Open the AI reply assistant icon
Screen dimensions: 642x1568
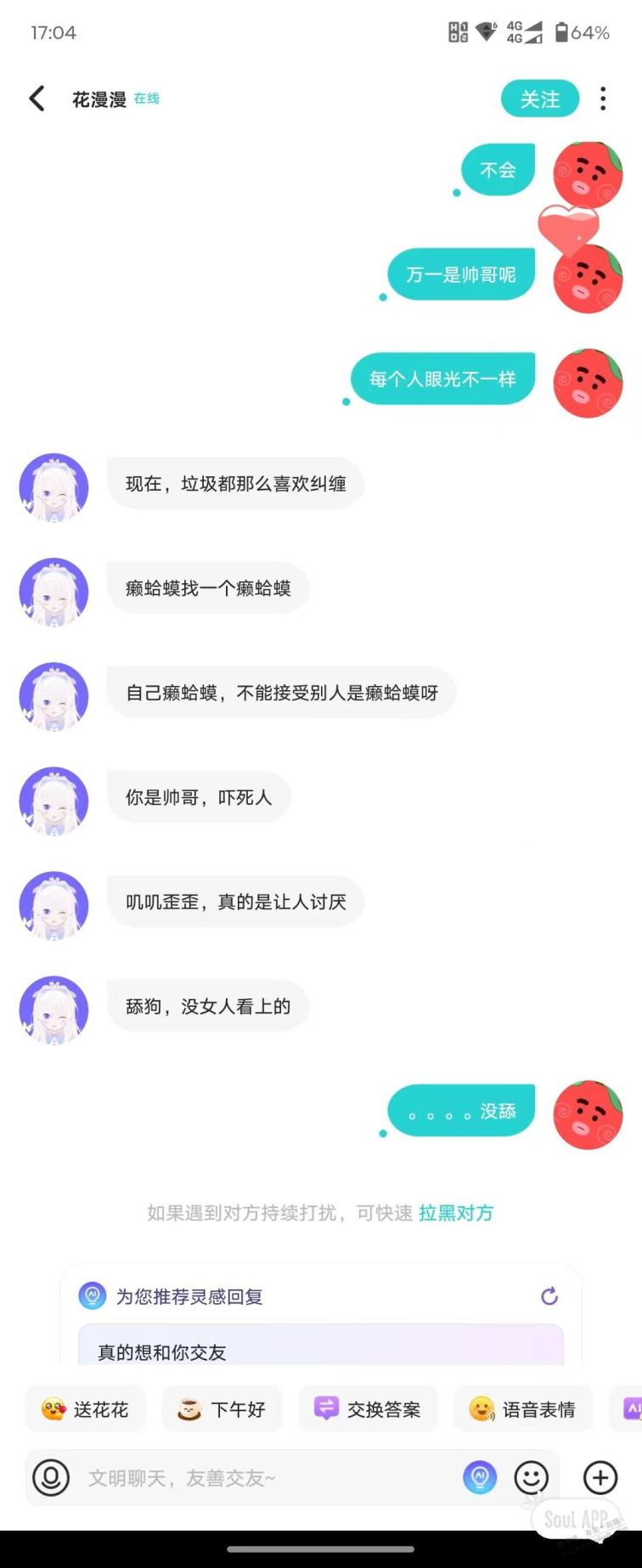(480, 1478)
